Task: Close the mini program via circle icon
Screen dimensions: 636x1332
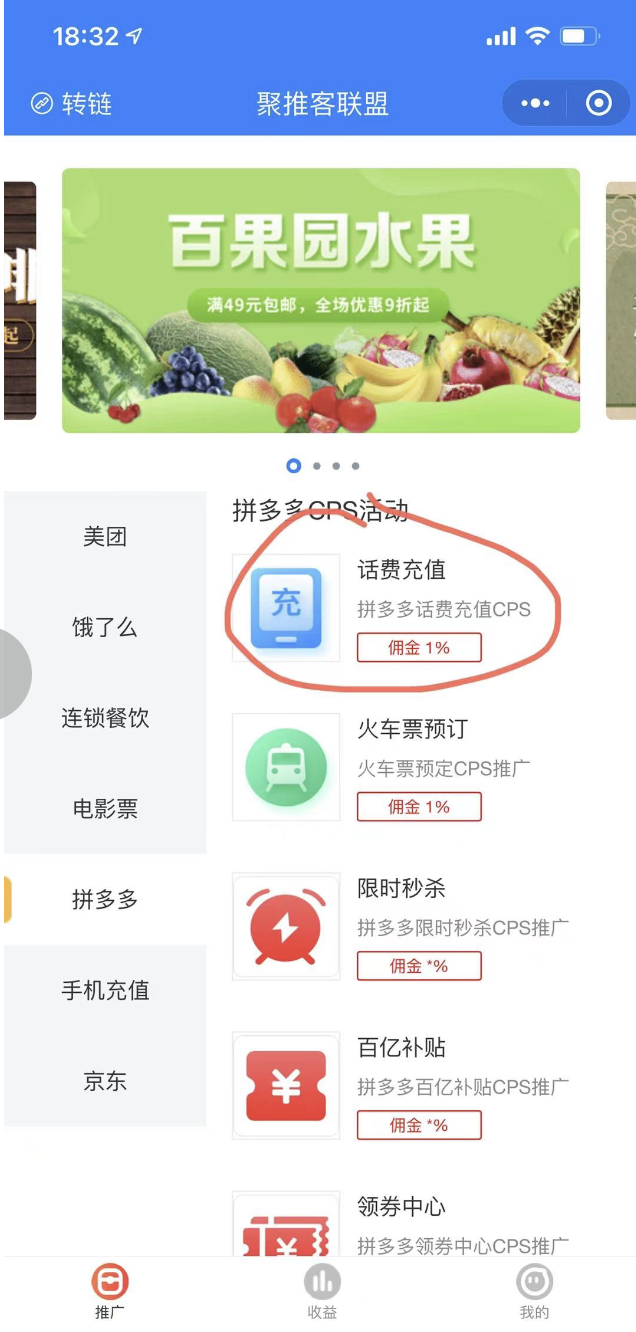Action: (x=598, y=104)
